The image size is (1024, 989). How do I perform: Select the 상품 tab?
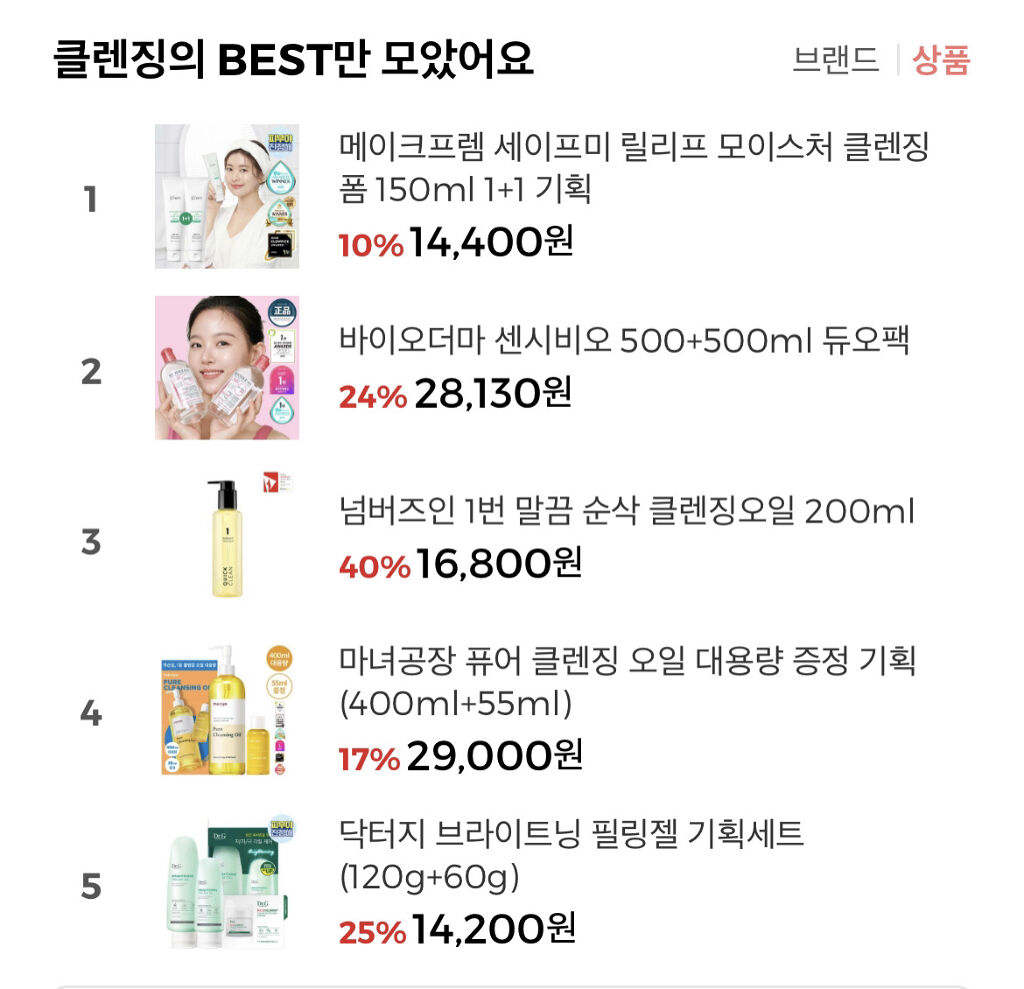pos(940,60)
